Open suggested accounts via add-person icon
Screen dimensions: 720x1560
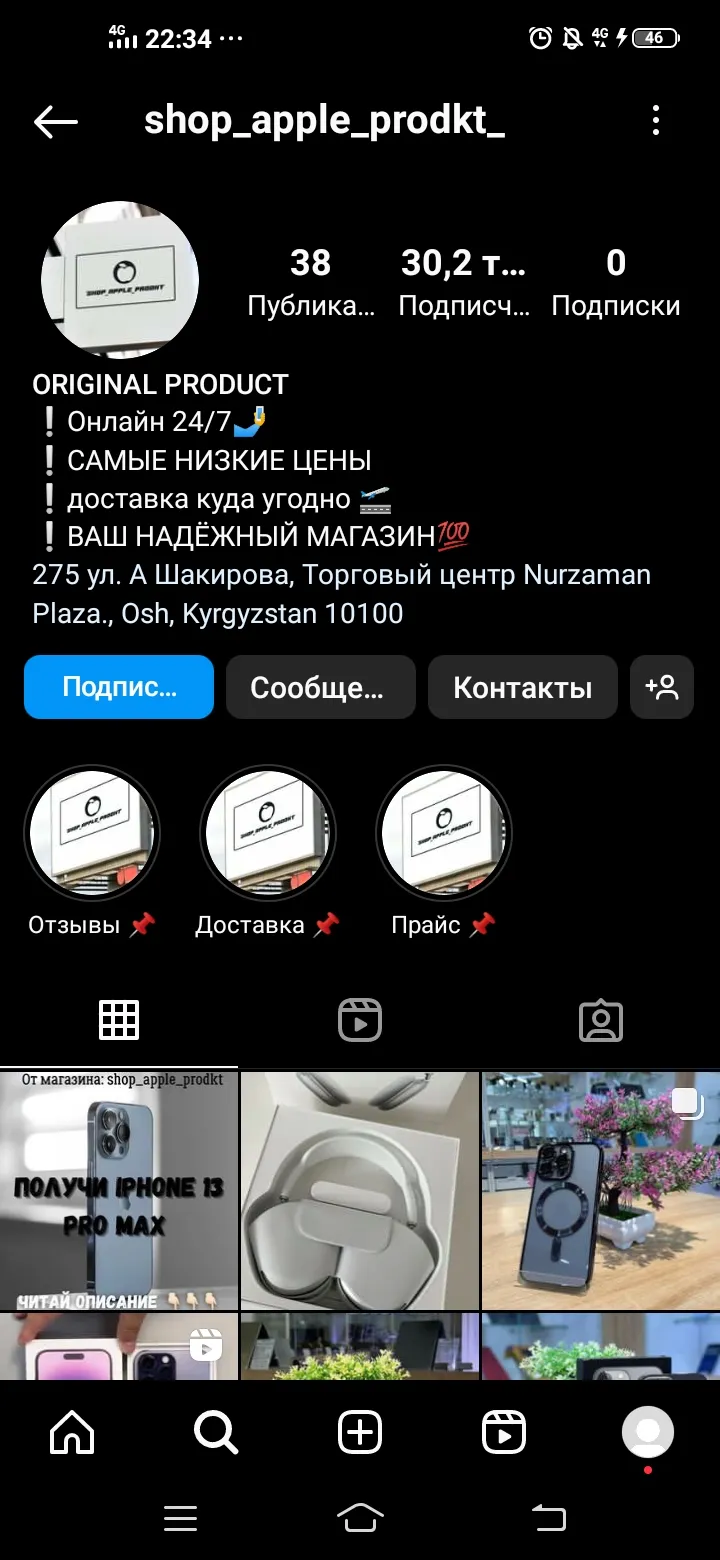(662, 687)
